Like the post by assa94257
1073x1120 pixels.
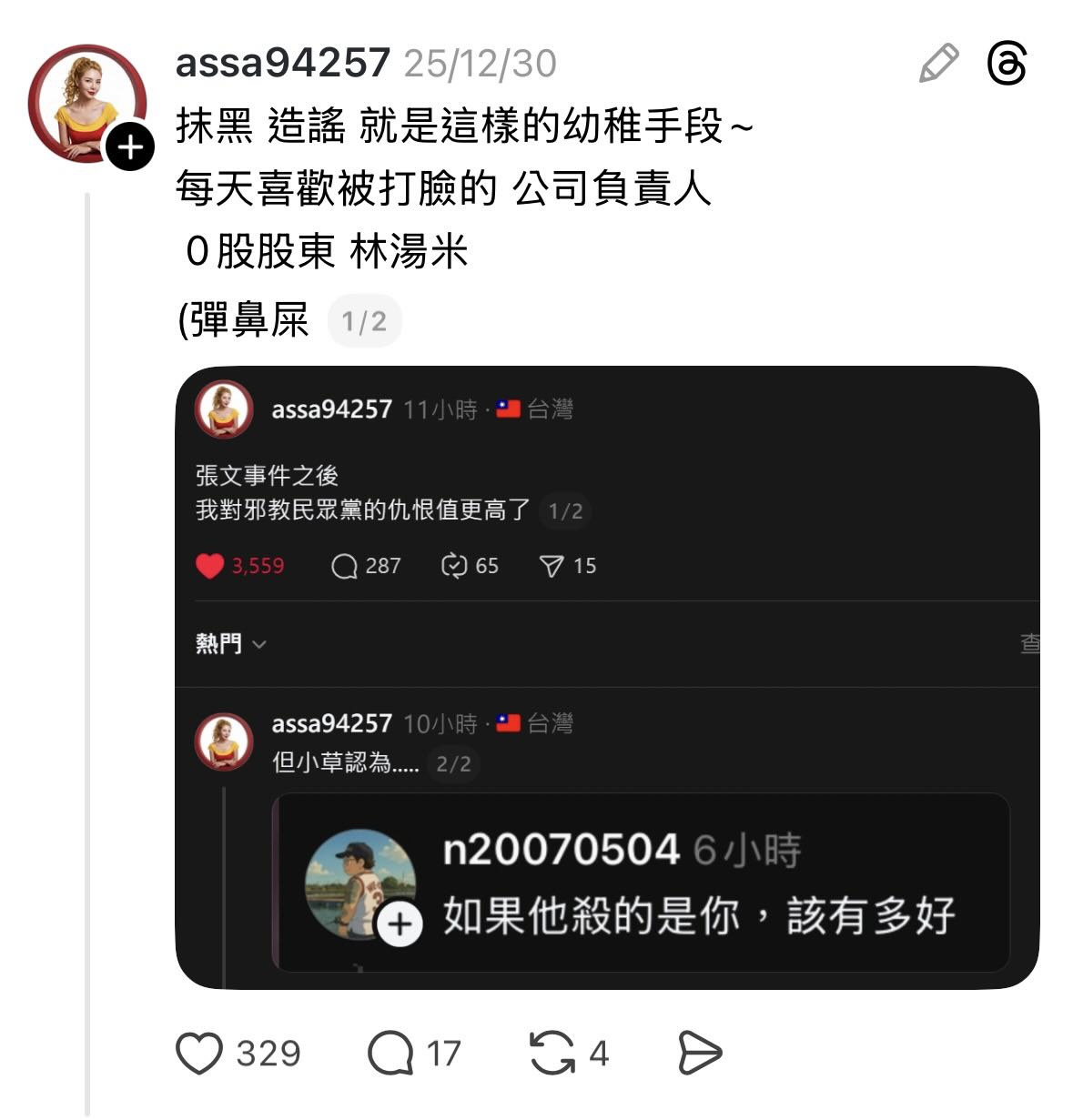(x=199, y=1054)
